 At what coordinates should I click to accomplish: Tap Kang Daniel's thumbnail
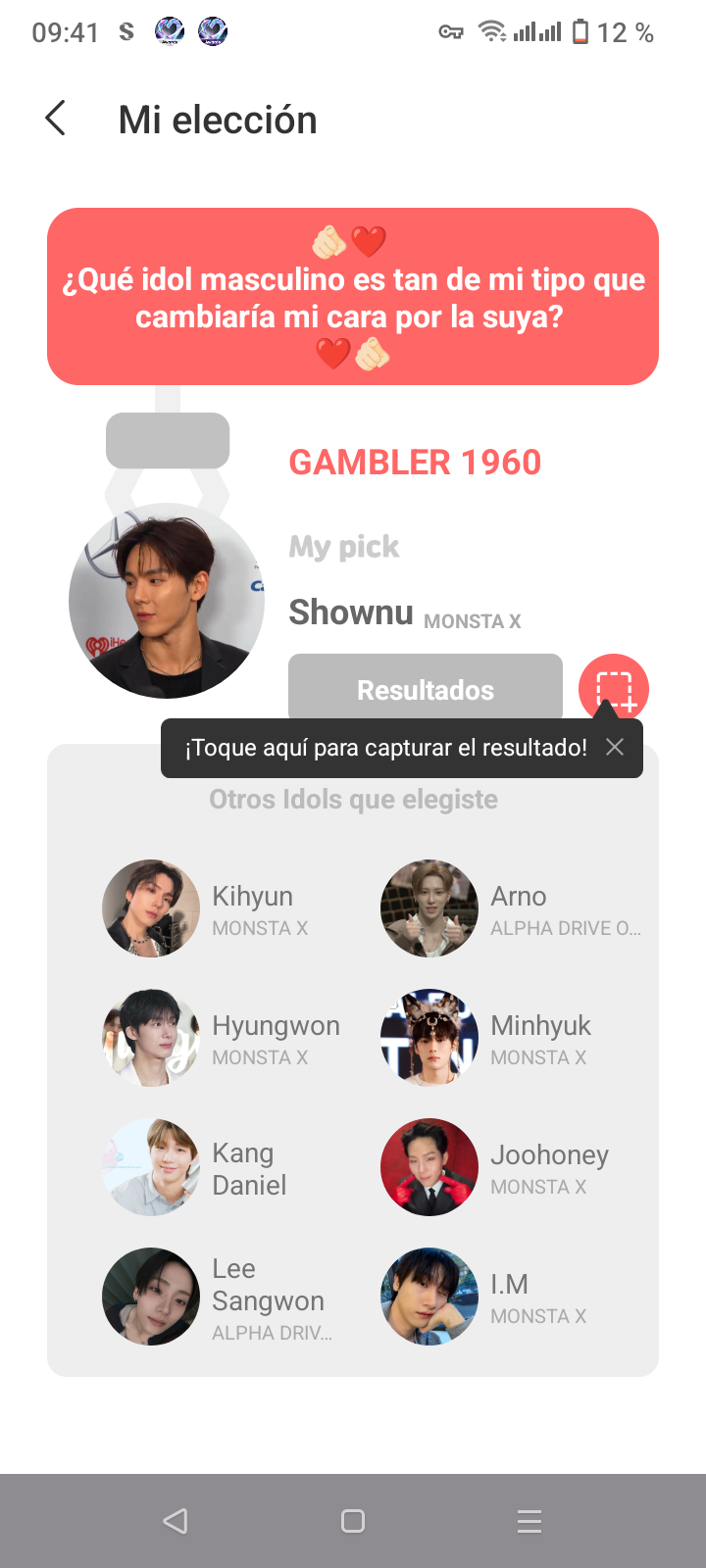[151, 1166]
